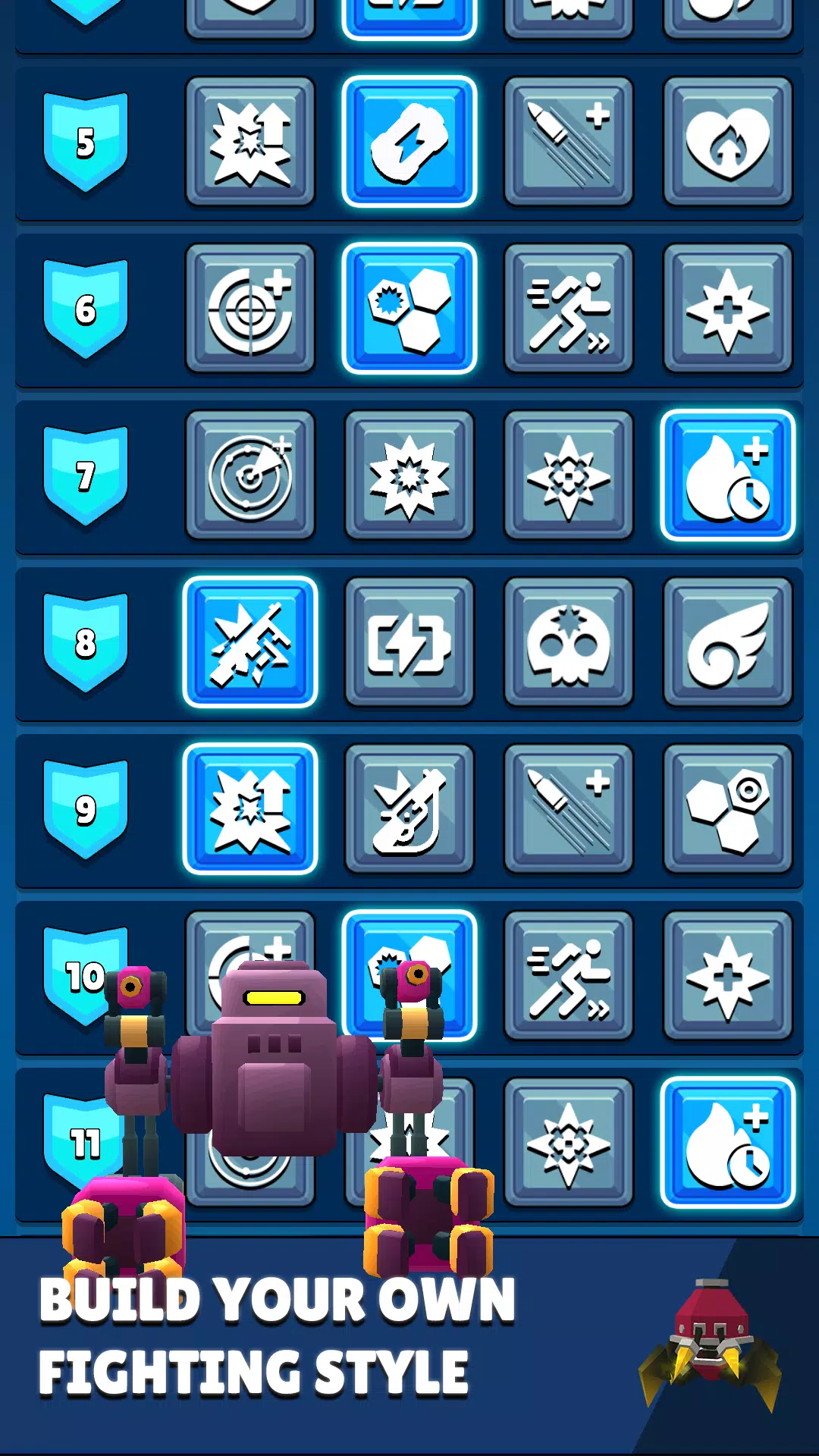Viewport: 819px width, 1456px height.
Task: Pick the skull damage skill in row 8
Action: [x=568, y=643]
